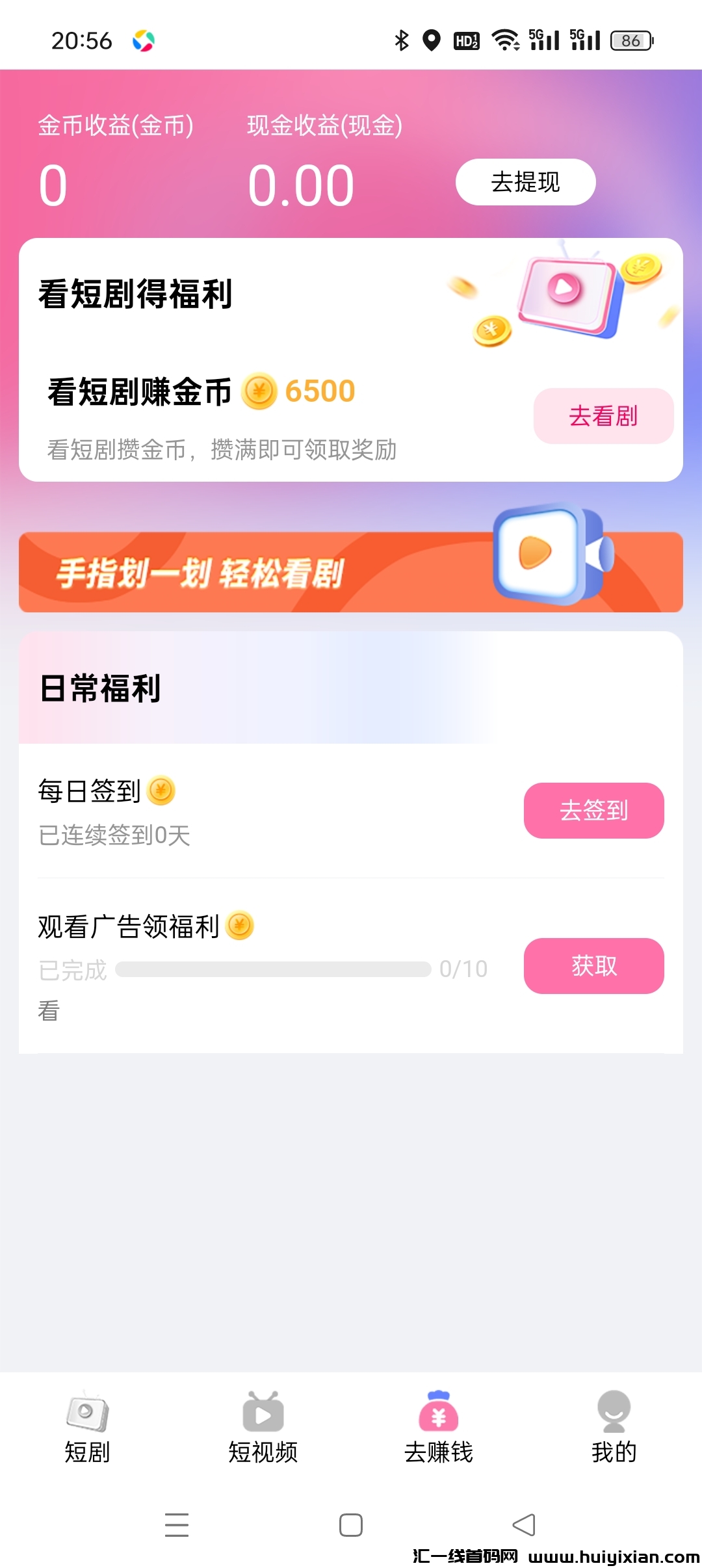Go to the 我的 profile tab
702x1568 pixels.
pos(614,1427)
